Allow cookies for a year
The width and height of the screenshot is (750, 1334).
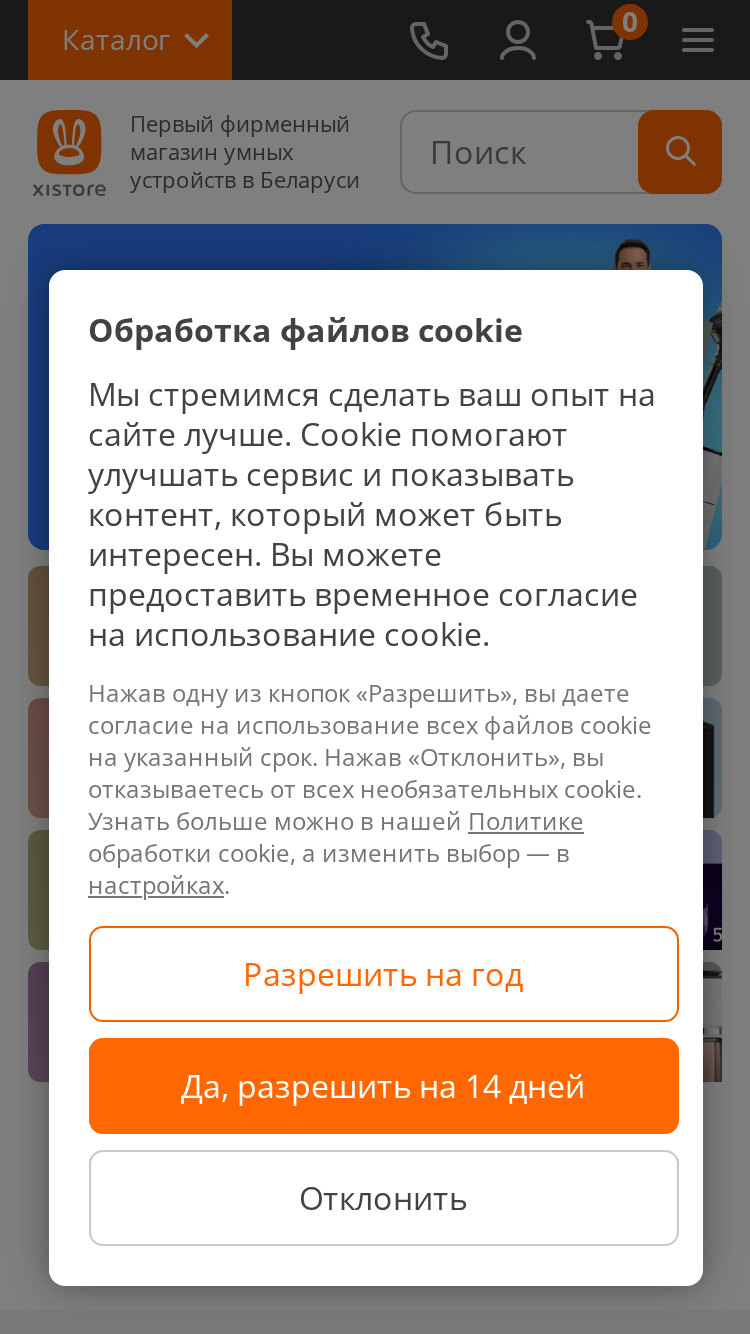click(384, 974)
